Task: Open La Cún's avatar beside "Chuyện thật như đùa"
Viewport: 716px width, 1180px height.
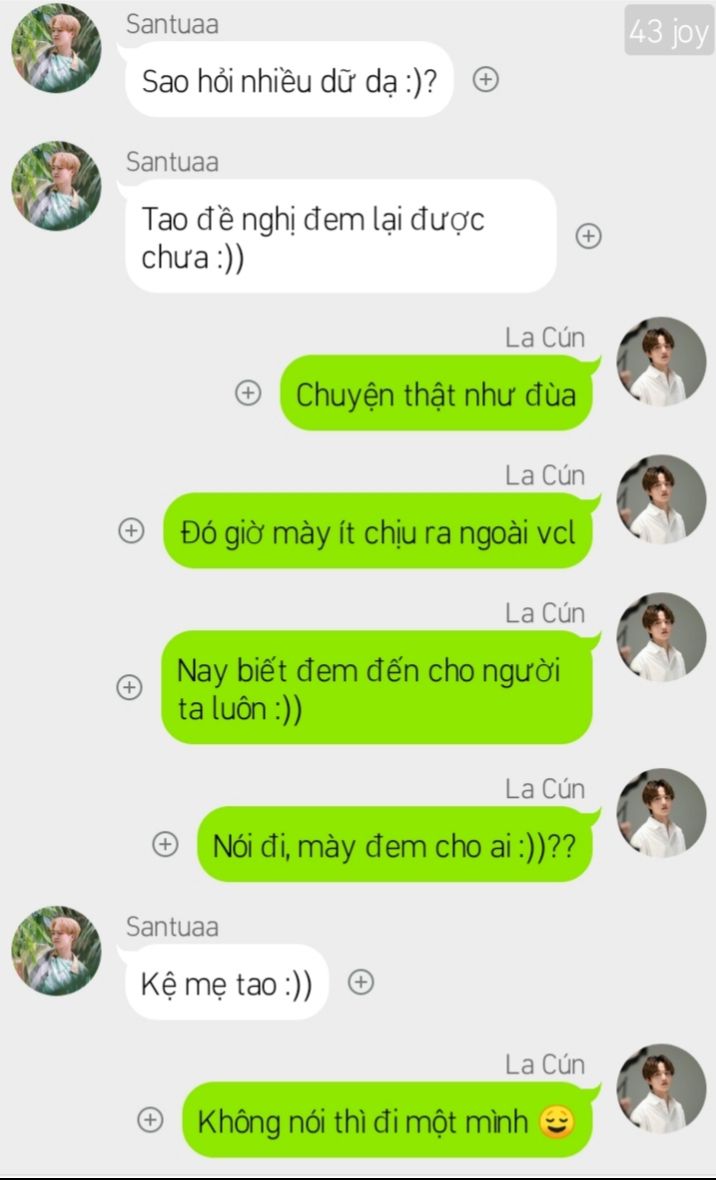Action: pyautogui.click(x=661, y=362)
